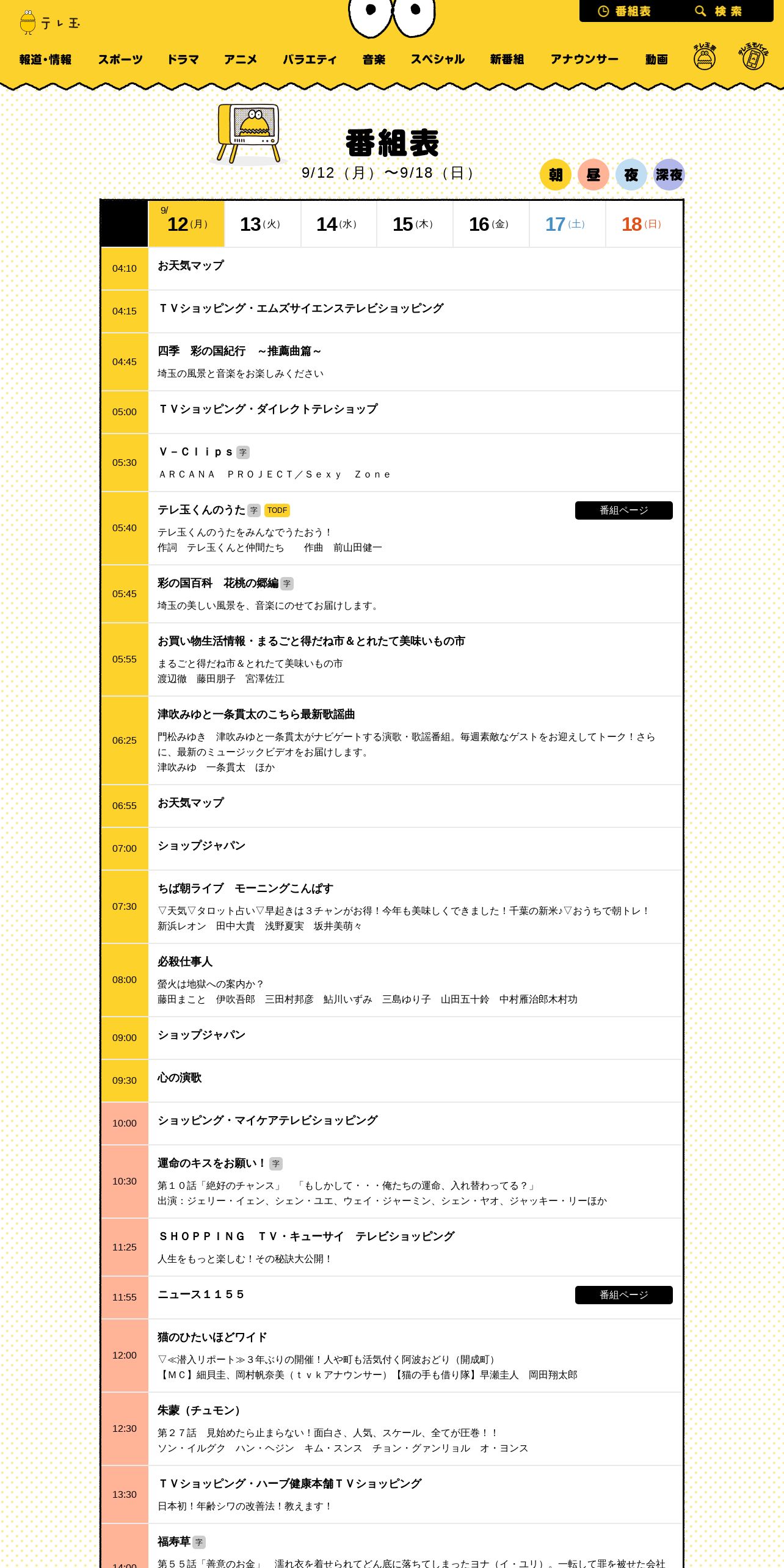Go to the 報道・情報 menu
The height and width of the screenshot is (1568, 784).
(45, 59)
